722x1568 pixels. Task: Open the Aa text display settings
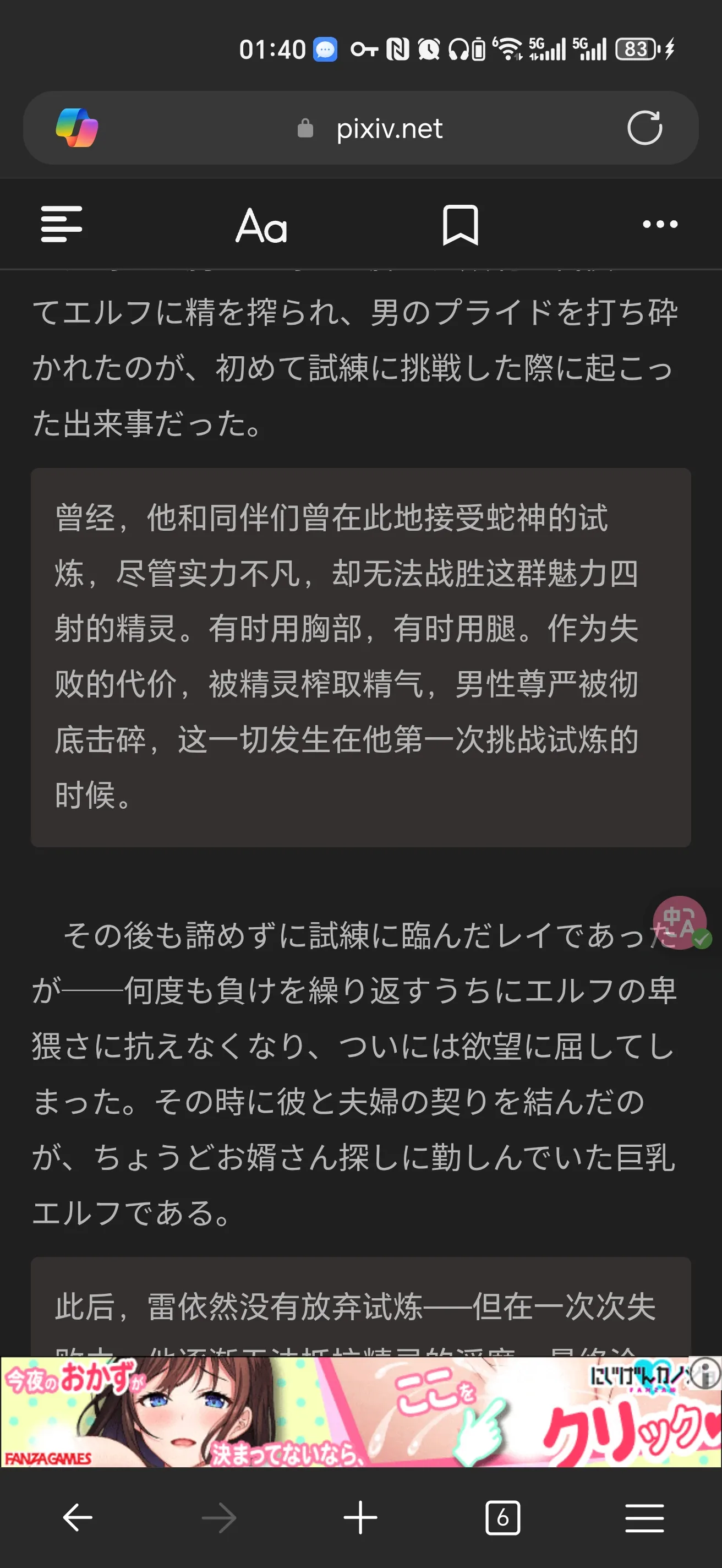tap(261, 226)
